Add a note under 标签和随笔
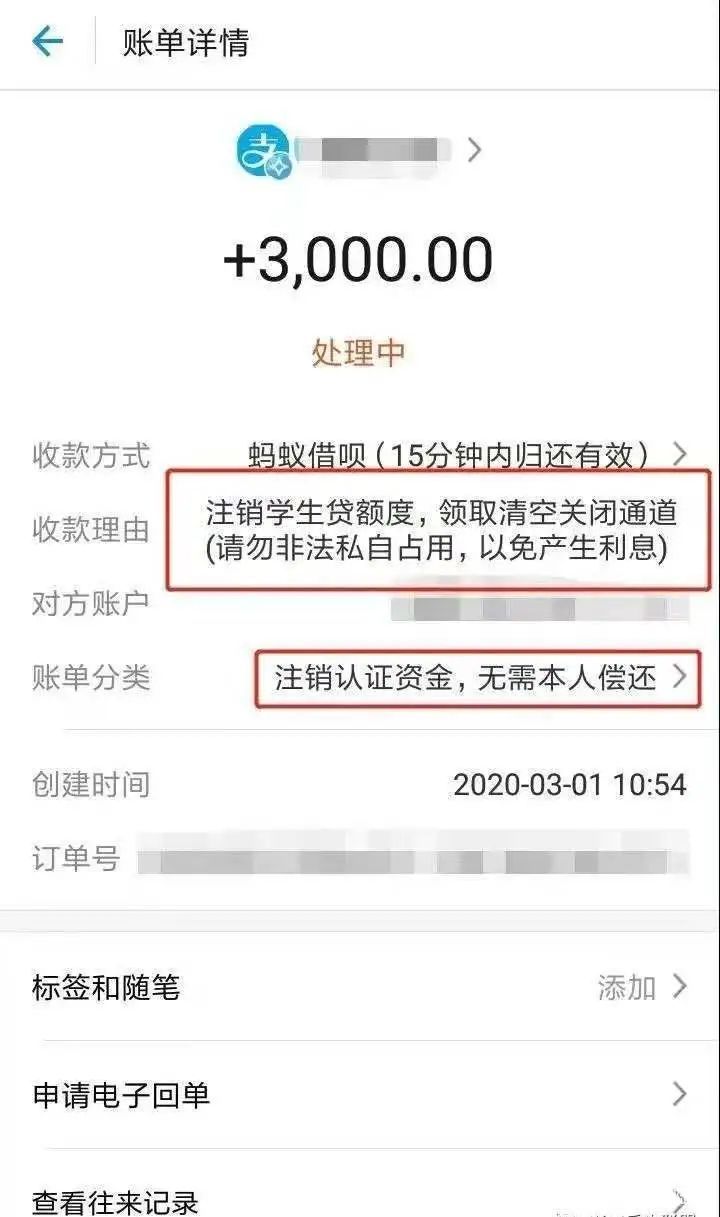This screenshot has width=720, height=1217. [x=642, y=988]
